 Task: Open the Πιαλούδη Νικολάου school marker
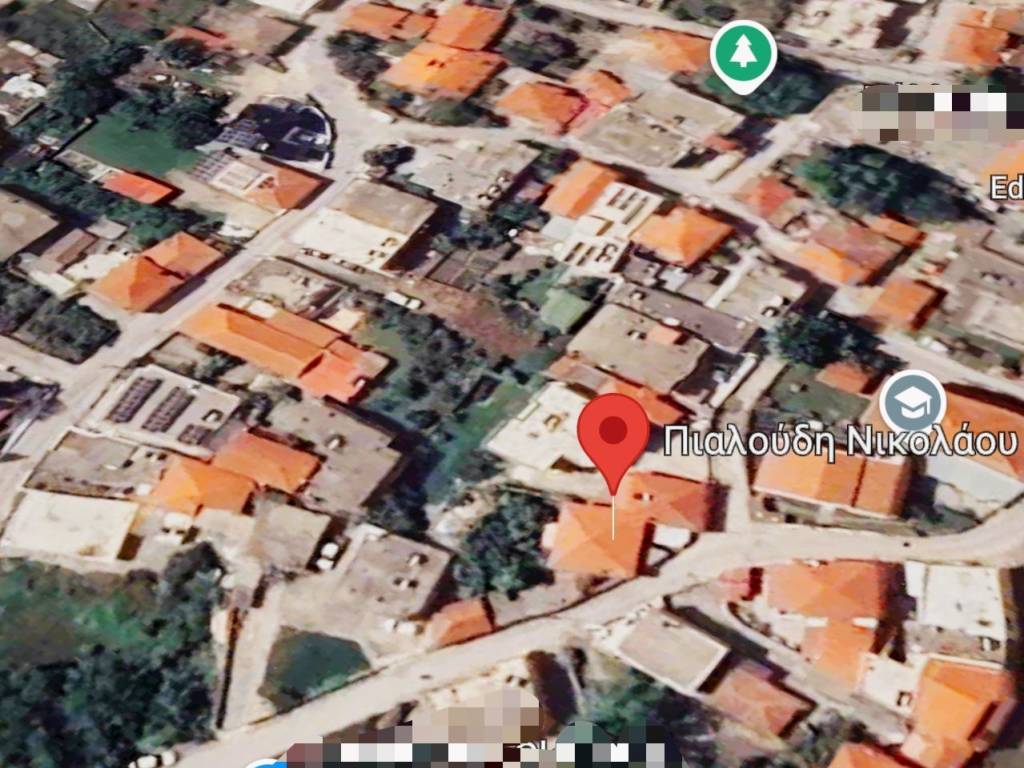913,403
